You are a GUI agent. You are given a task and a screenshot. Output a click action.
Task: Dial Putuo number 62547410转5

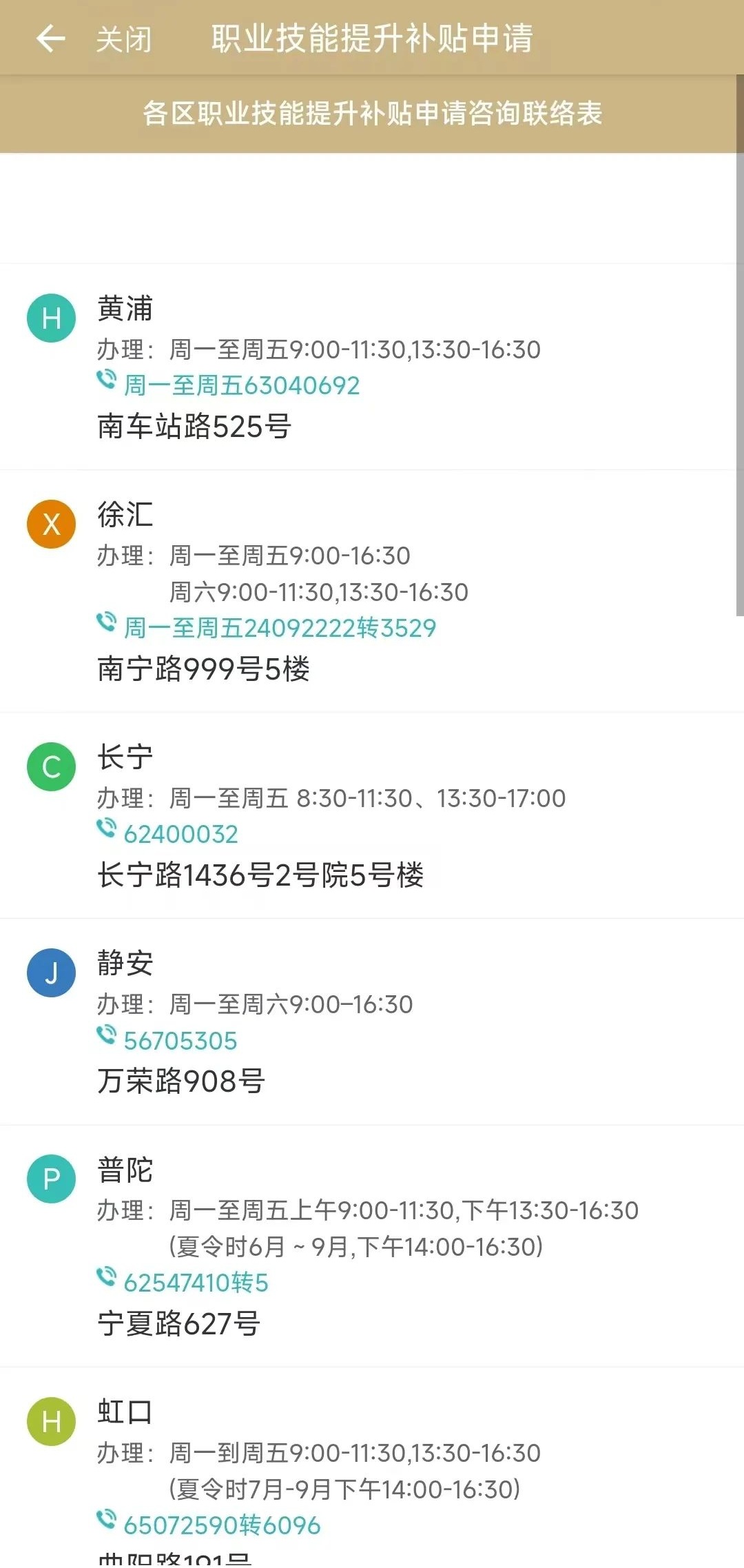(x=196, y=1283)
